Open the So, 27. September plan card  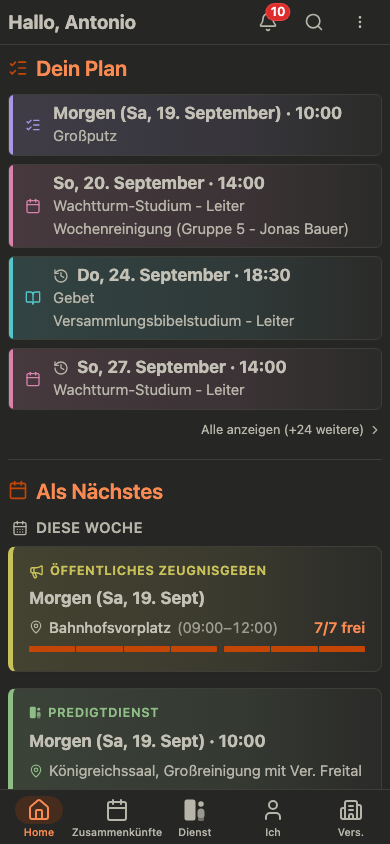[x=195, y=379]
